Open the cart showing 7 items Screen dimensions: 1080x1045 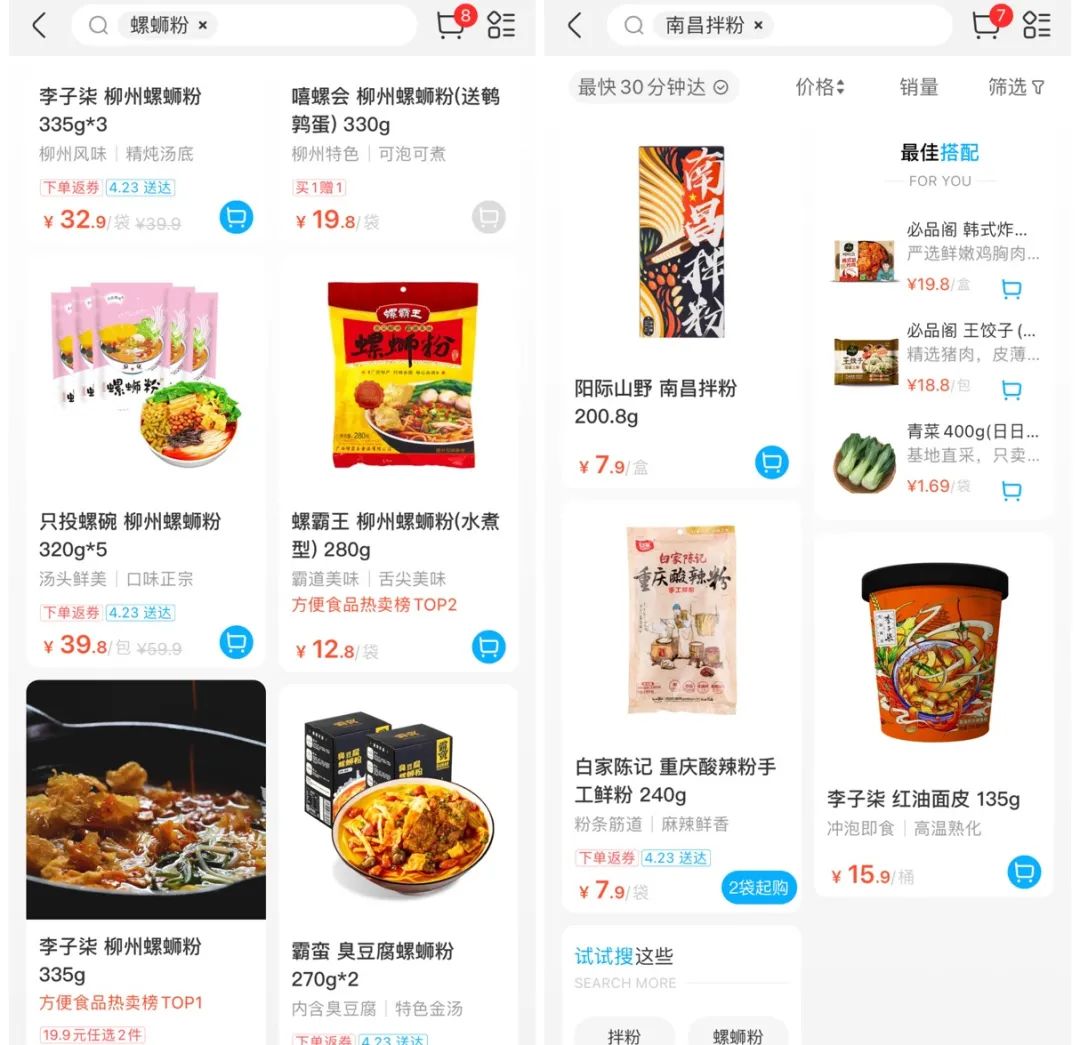(x=988, y=25)
